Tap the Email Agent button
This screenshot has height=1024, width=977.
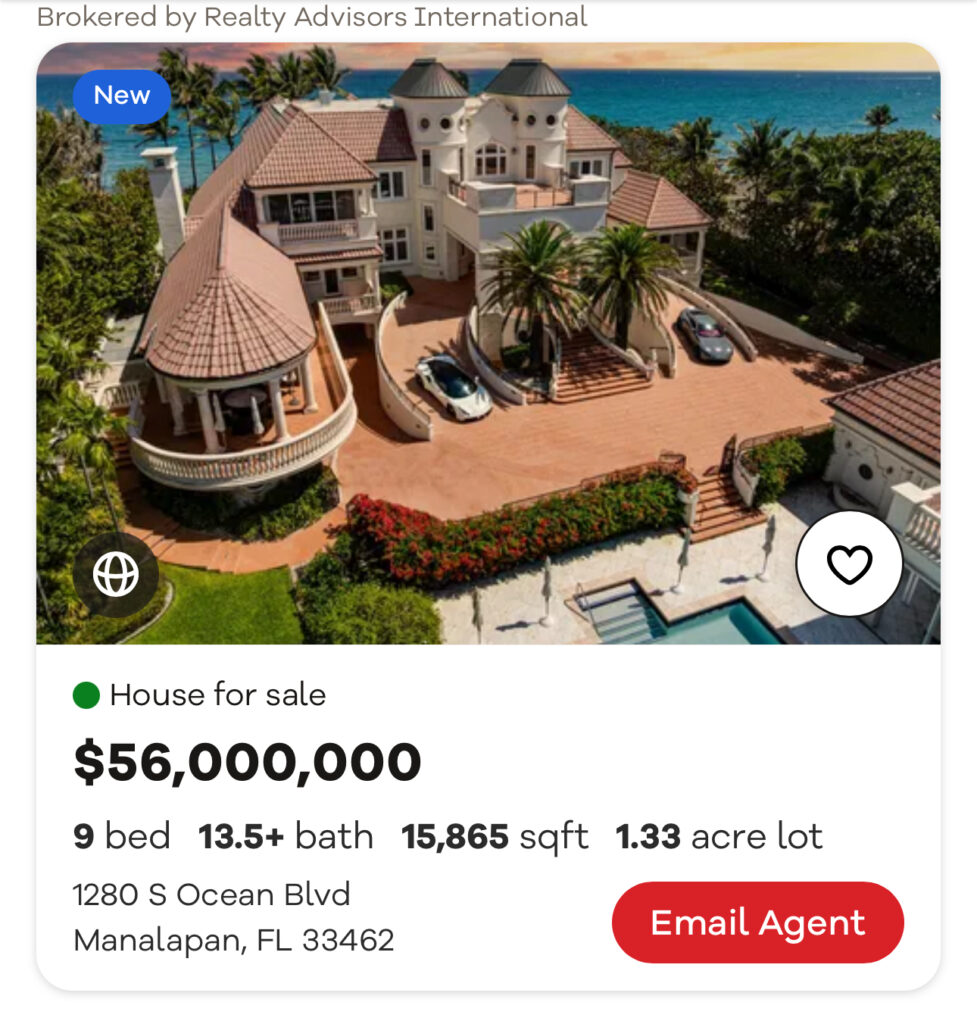[x=757, y=922]
